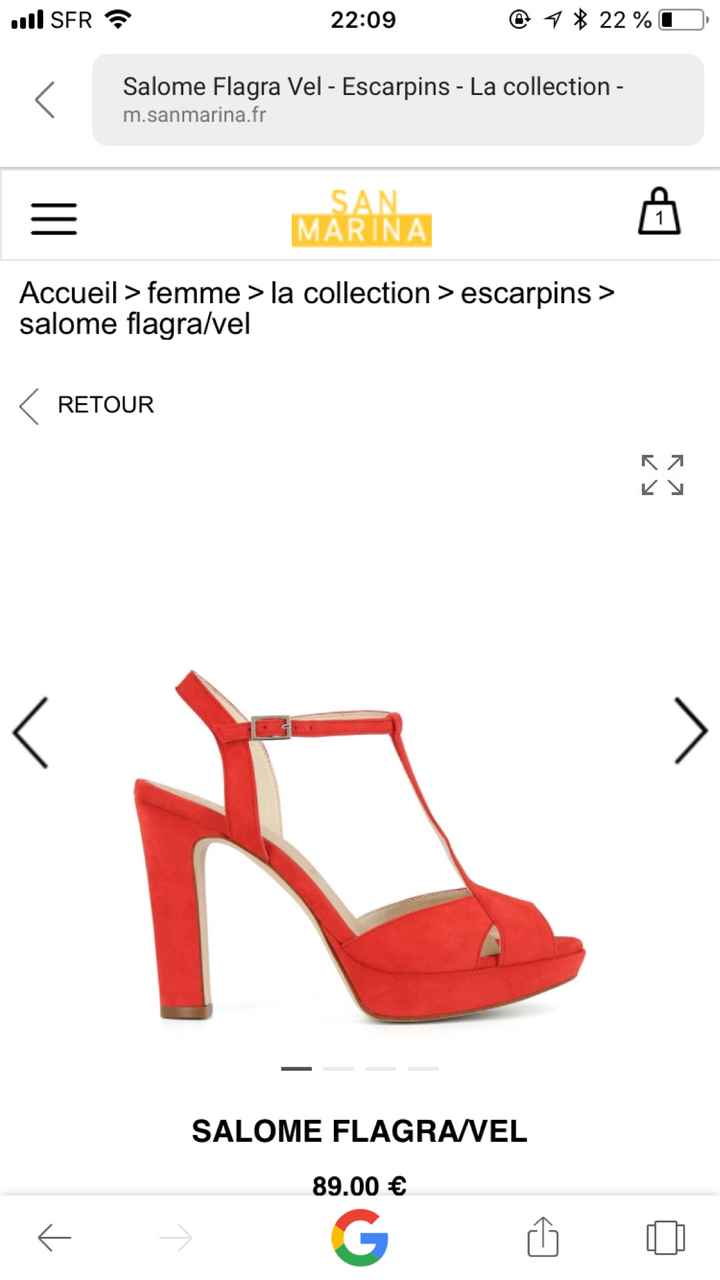Go back using the chevron beside the URL bar
Screen dimensions: 720x1280
point(43,100)
